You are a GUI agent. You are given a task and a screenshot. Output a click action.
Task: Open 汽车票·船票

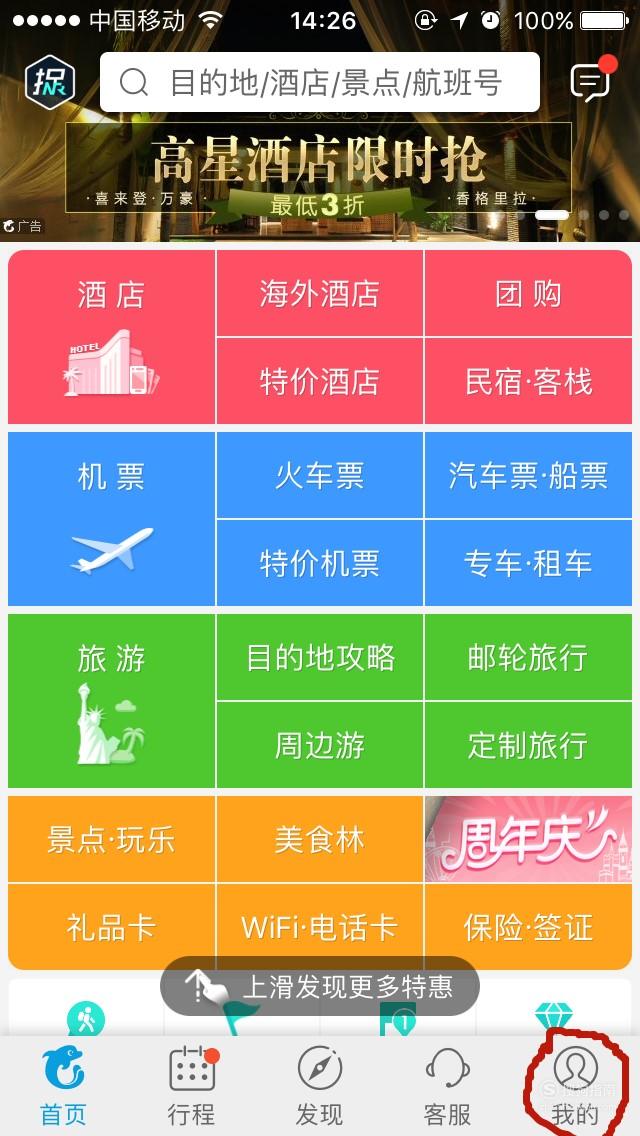click(528, 475)
